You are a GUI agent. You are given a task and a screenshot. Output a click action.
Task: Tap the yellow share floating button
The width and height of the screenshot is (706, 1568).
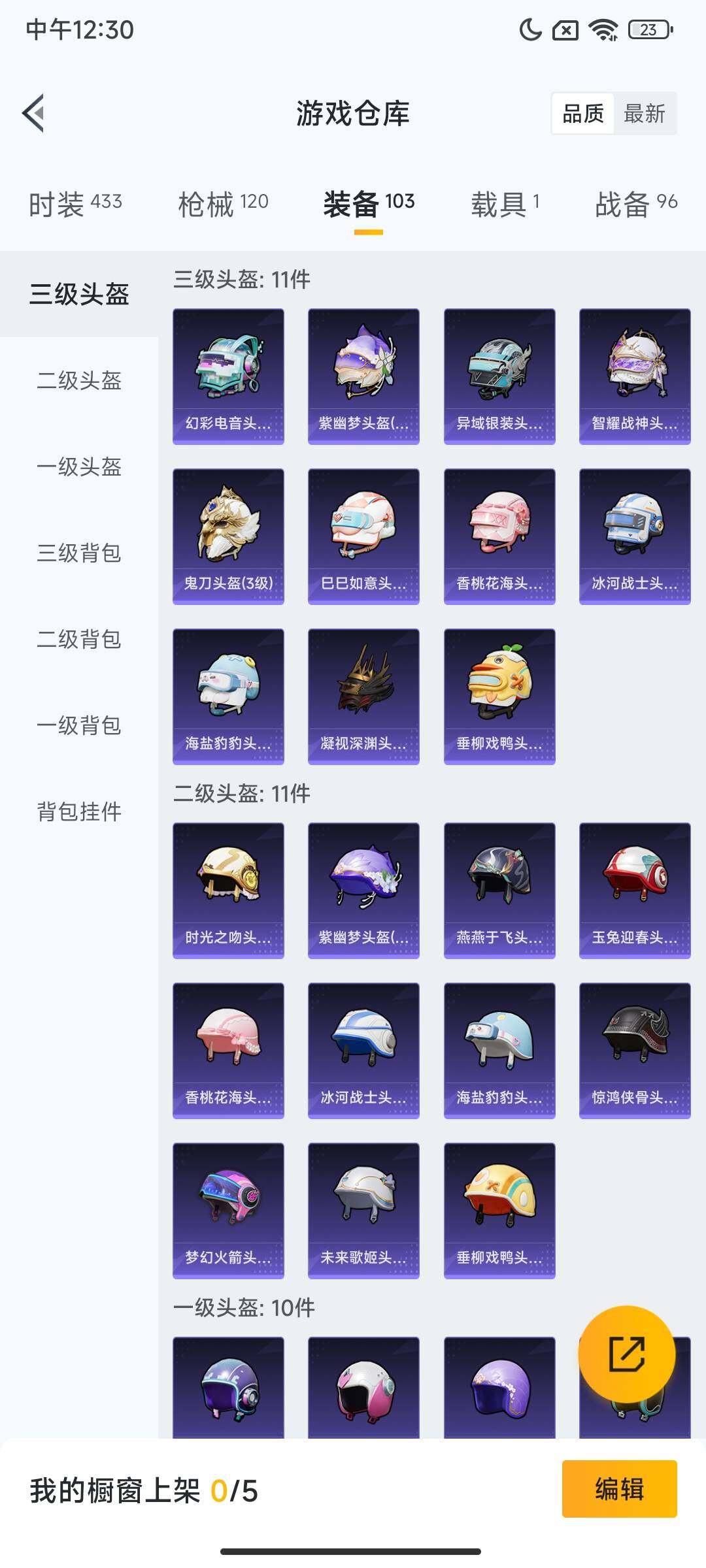[x=626, y=1354]
